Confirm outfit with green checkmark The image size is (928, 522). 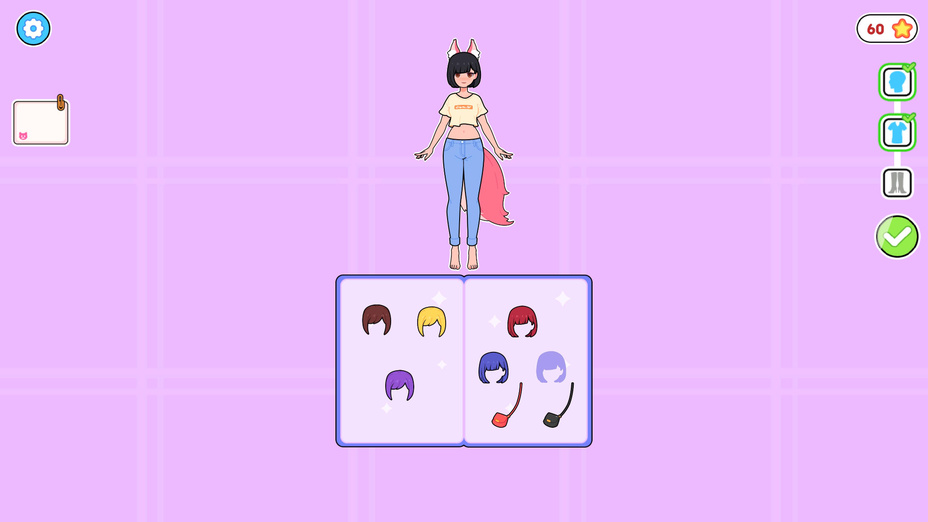[897, 237]
